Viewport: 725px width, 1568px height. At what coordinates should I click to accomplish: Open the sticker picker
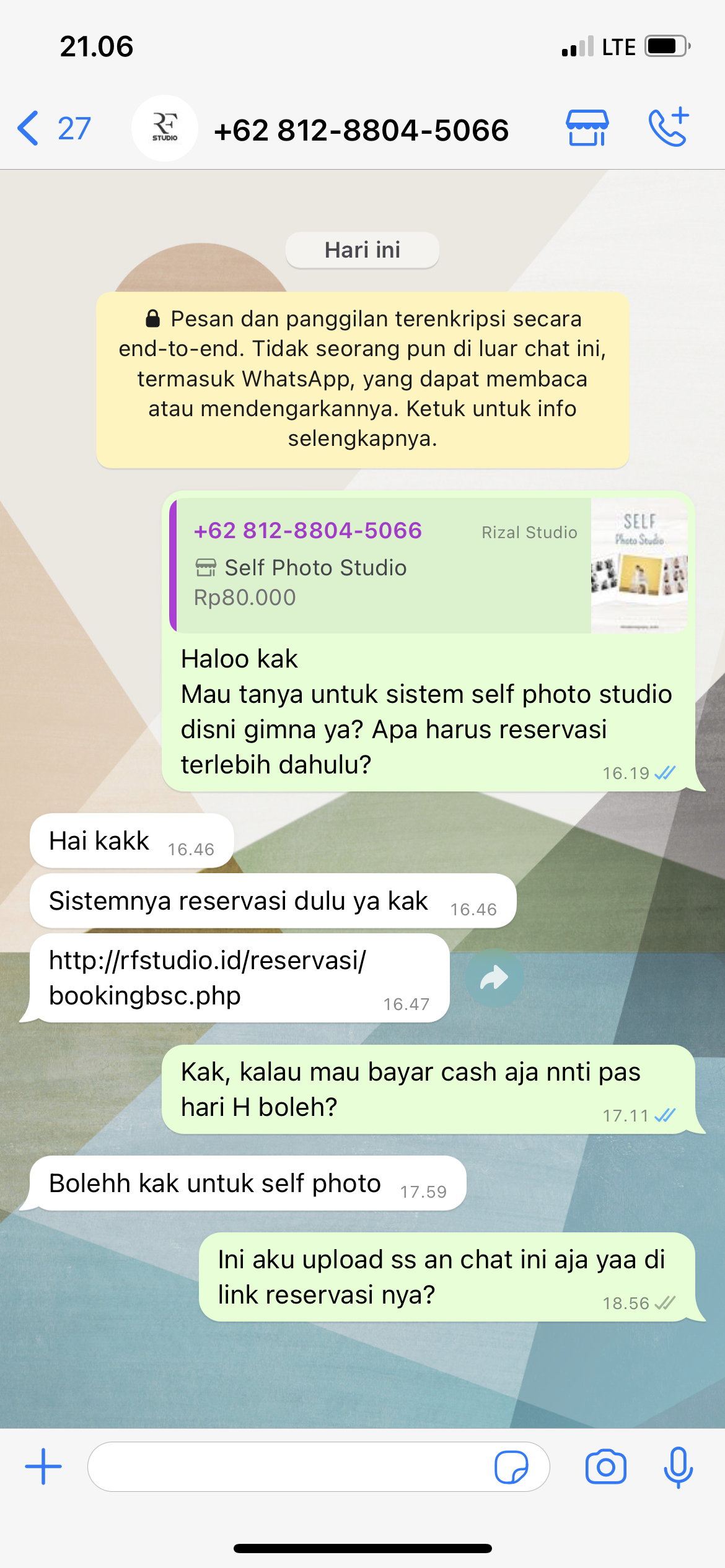point(511,1467)
